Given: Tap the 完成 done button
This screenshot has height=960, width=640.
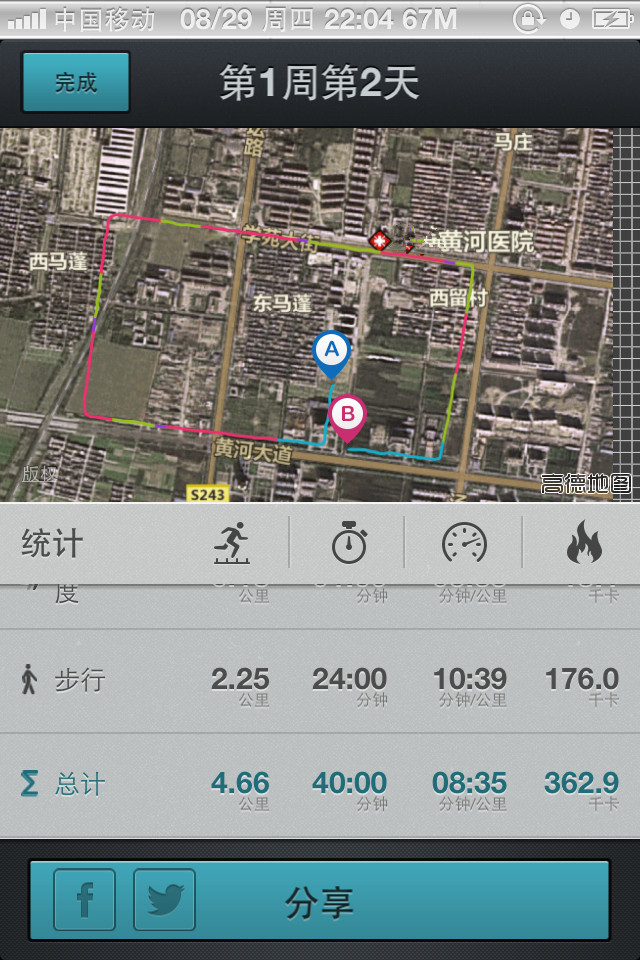Looking at the screenshot, I should (76, 82).
